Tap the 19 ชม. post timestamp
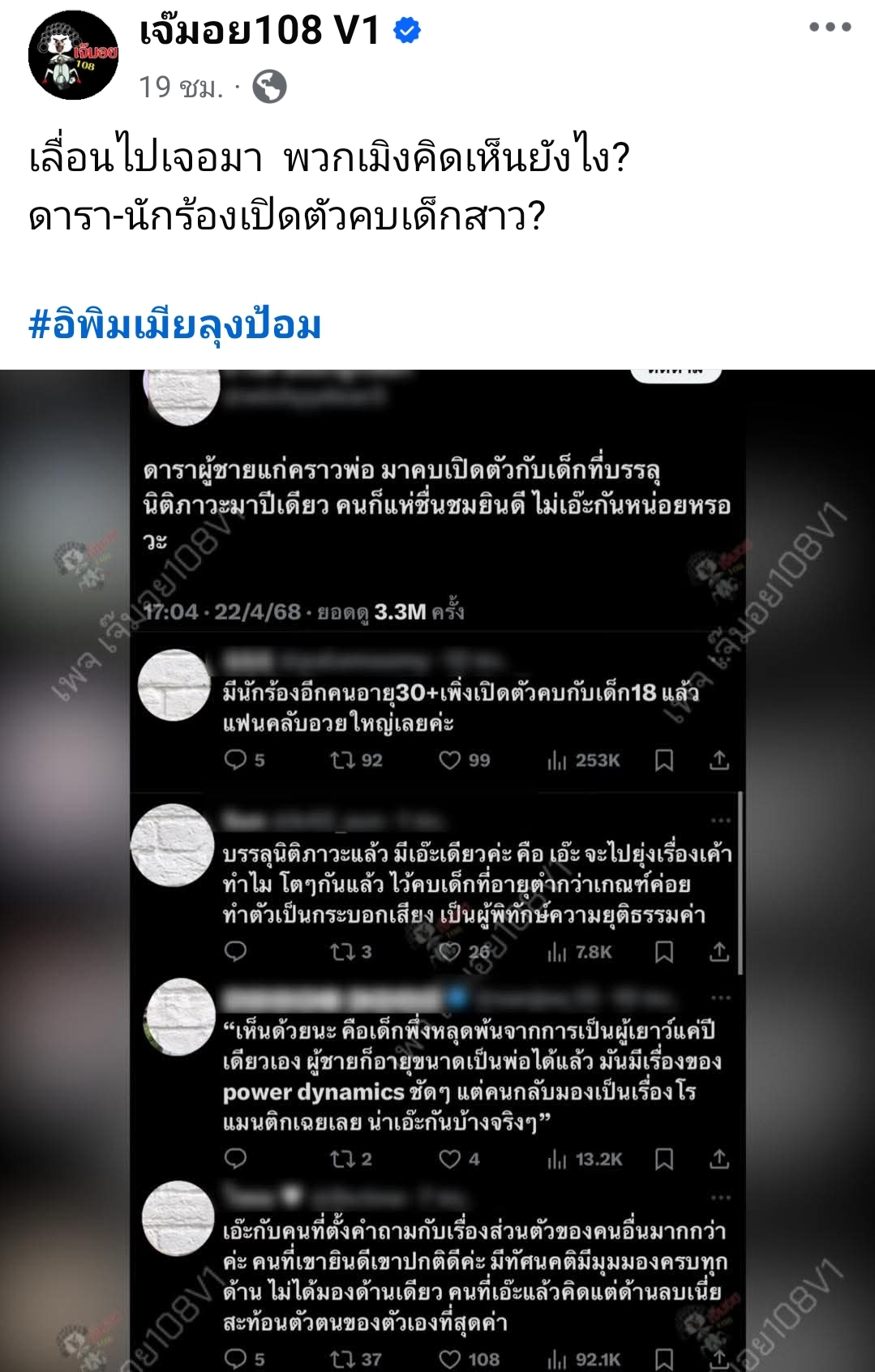875x1372 pixels. [180, 87]
